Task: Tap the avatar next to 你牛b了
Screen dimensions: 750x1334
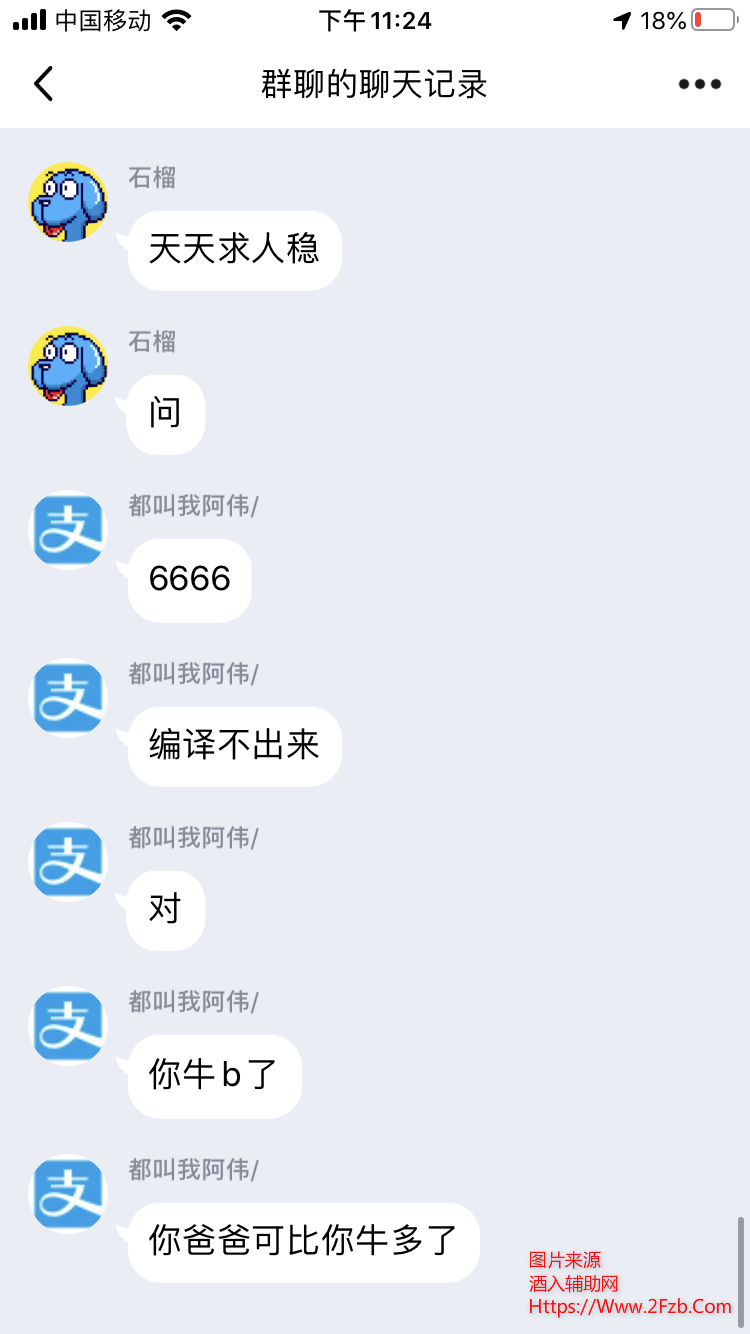Action: 68,1026
